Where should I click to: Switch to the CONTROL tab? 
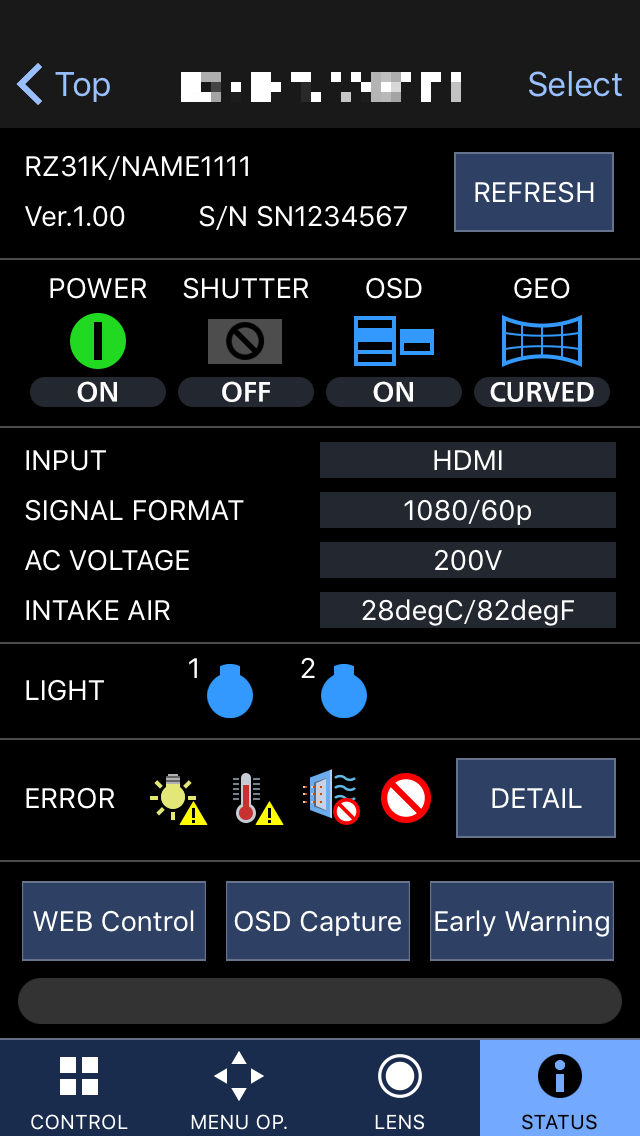(79, 1090)
